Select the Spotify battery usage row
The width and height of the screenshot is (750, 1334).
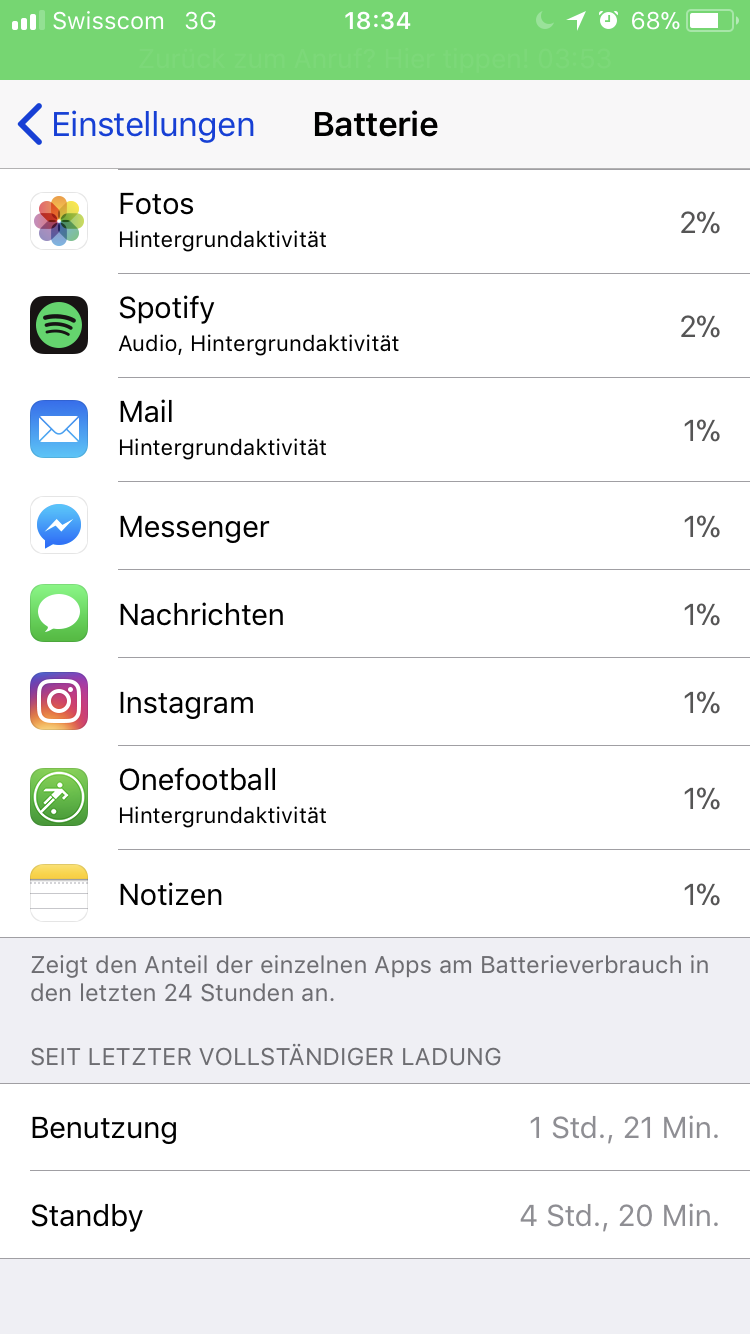(x=375, y=326)
